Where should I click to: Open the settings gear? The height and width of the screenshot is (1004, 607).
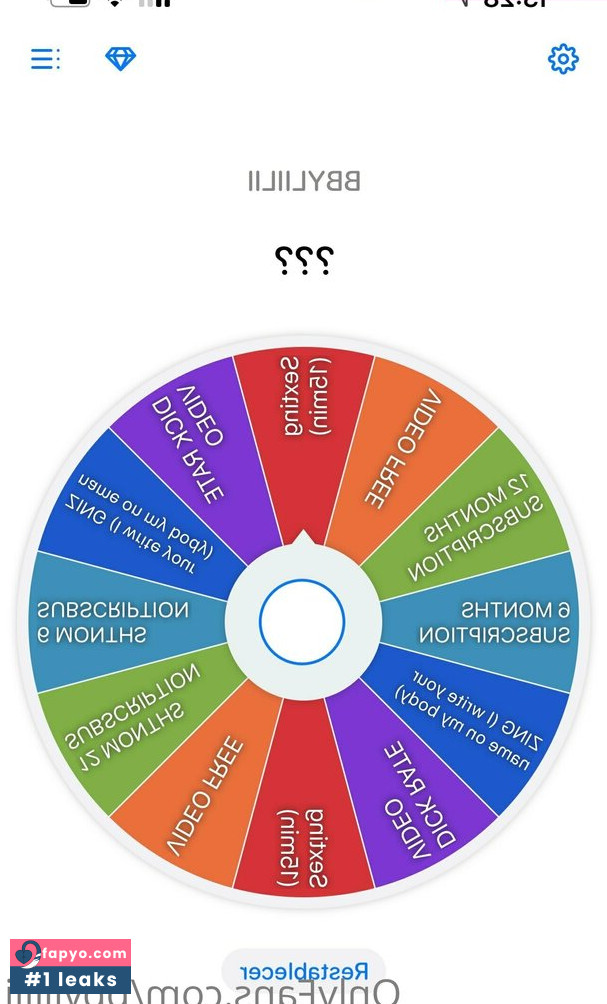click(563, 59)
